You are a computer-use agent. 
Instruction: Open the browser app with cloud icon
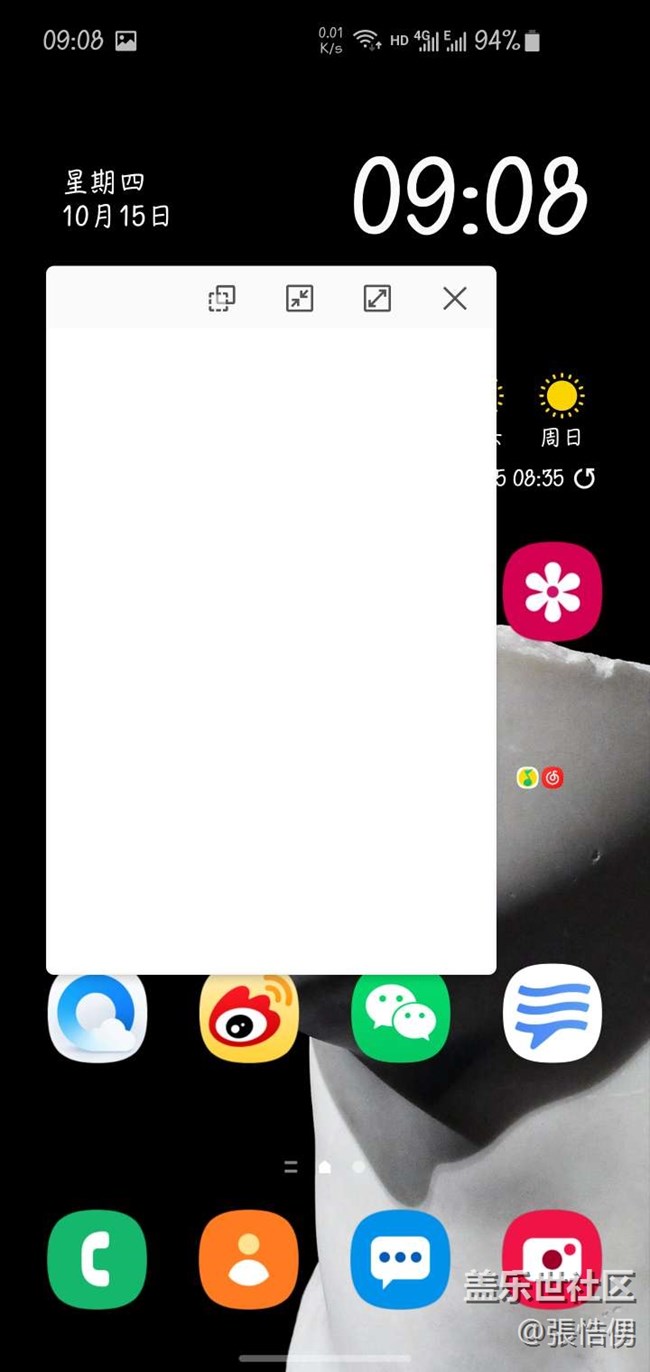[97, 1016]
